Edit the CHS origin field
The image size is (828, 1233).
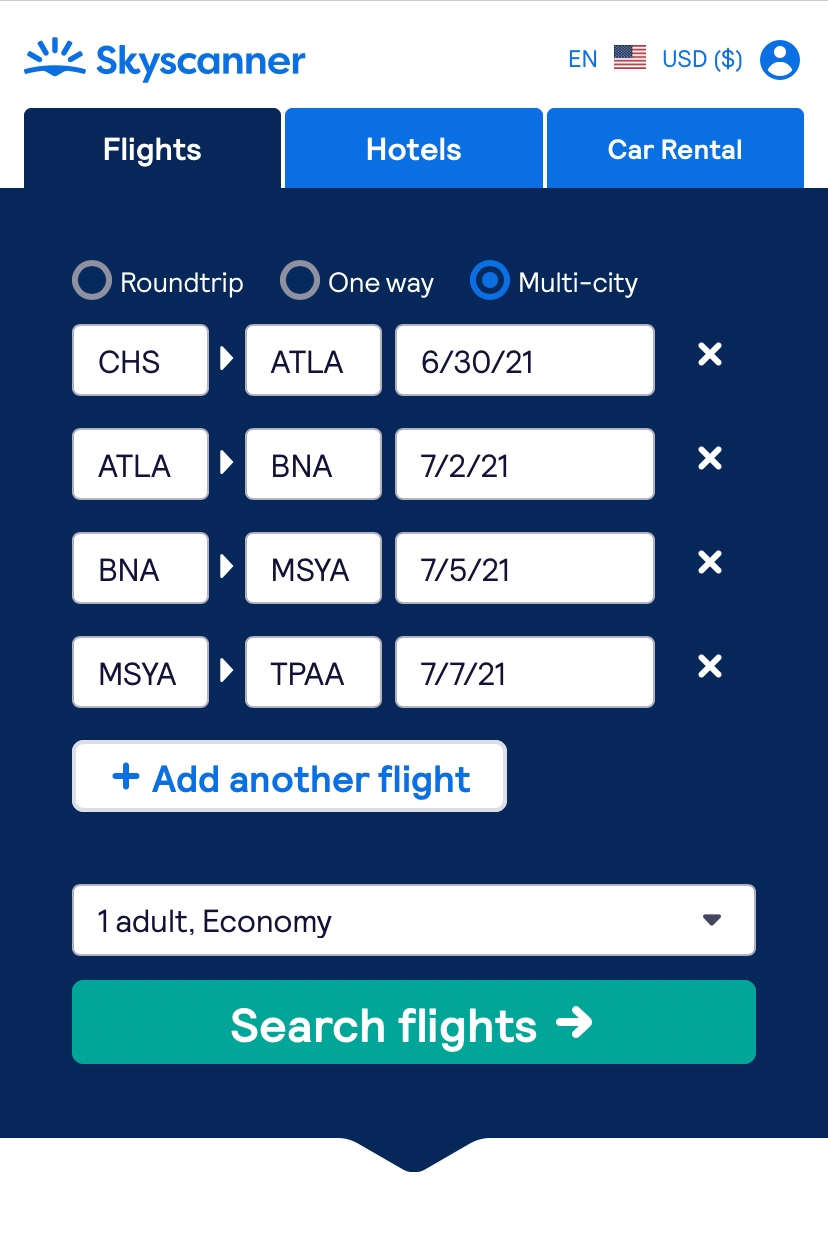140,360
